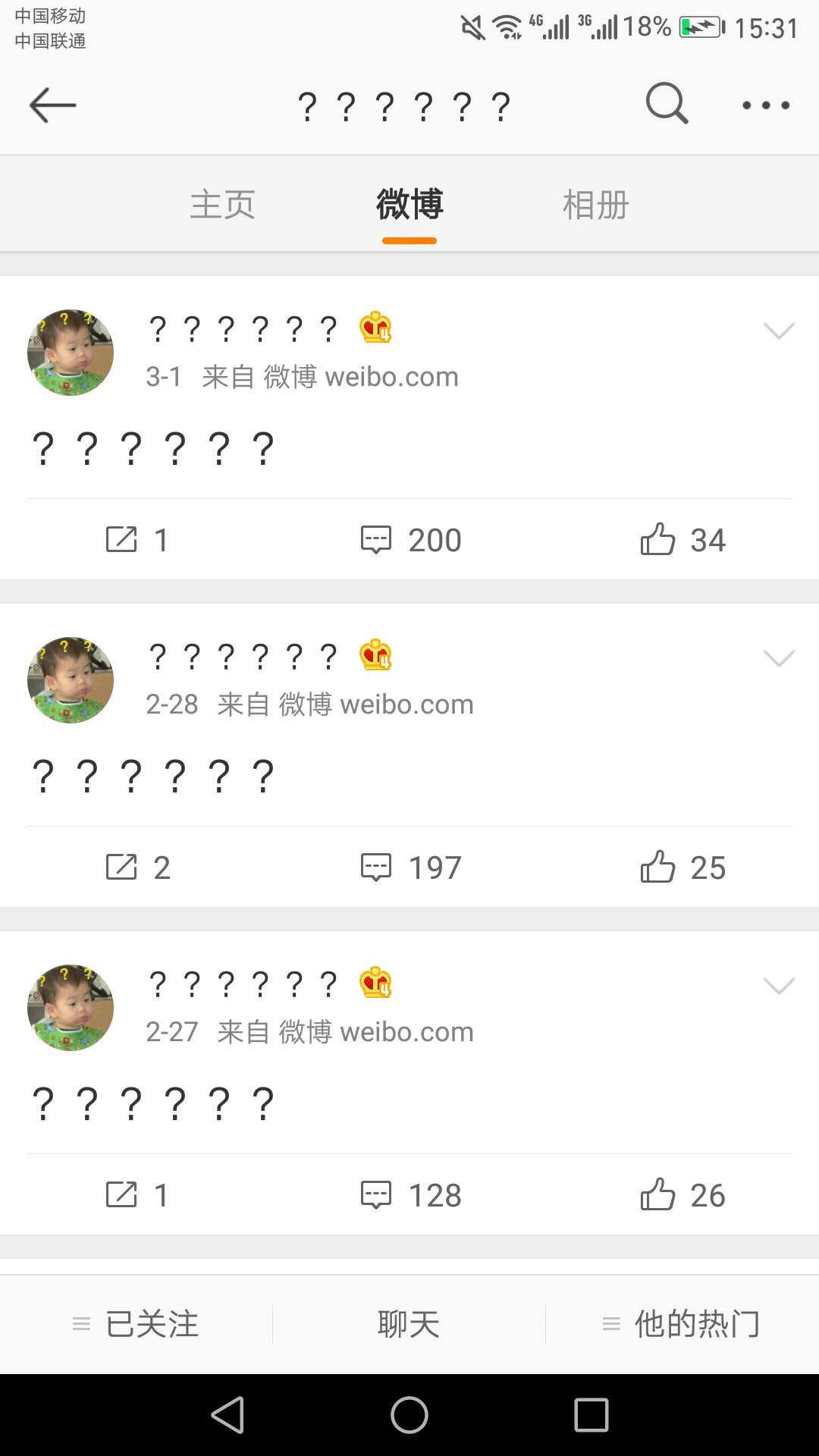Expand the dropdown arrow on the 2-28 post
The height and width of the screenshot is (1456, 819).
(779, 658)
